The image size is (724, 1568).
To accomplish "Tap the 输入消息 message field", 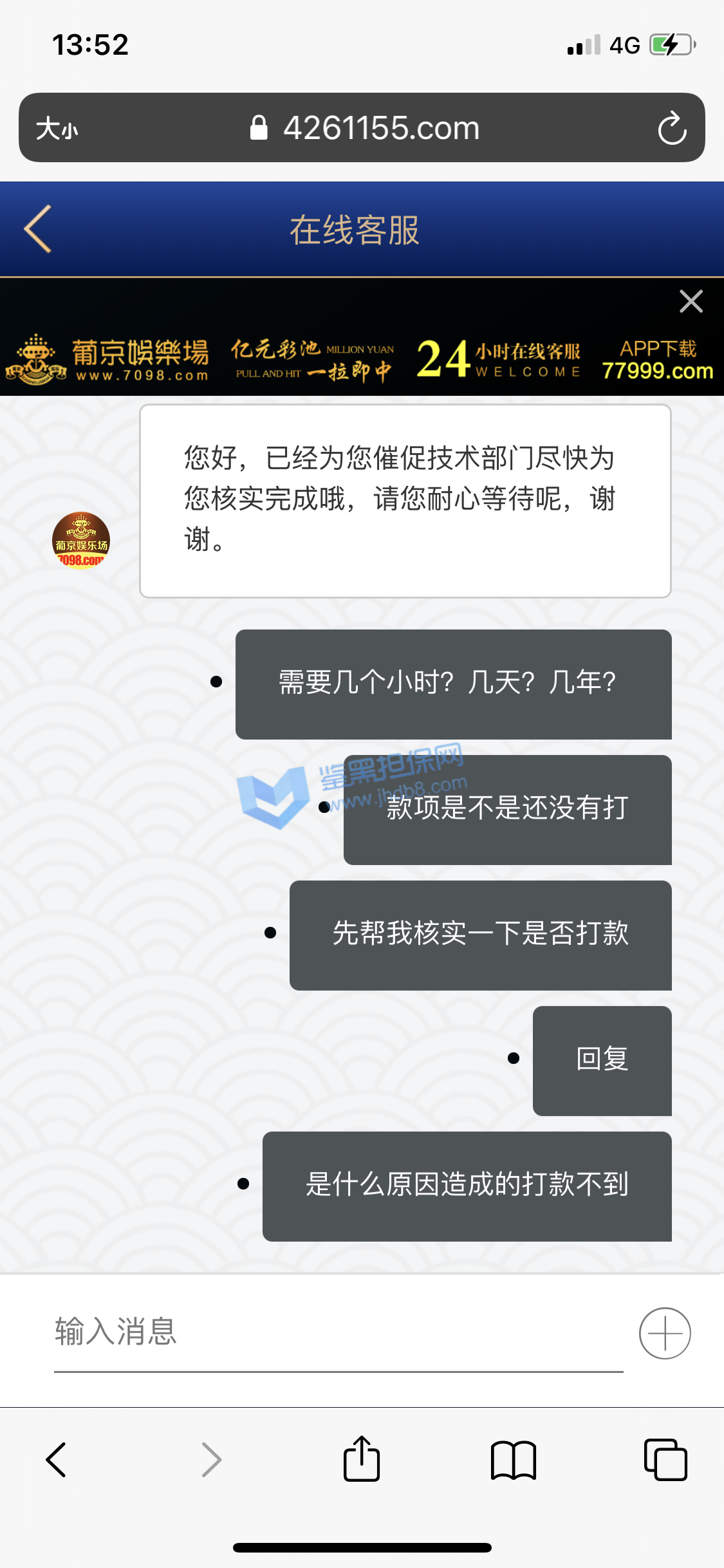I will point(338,1332).
